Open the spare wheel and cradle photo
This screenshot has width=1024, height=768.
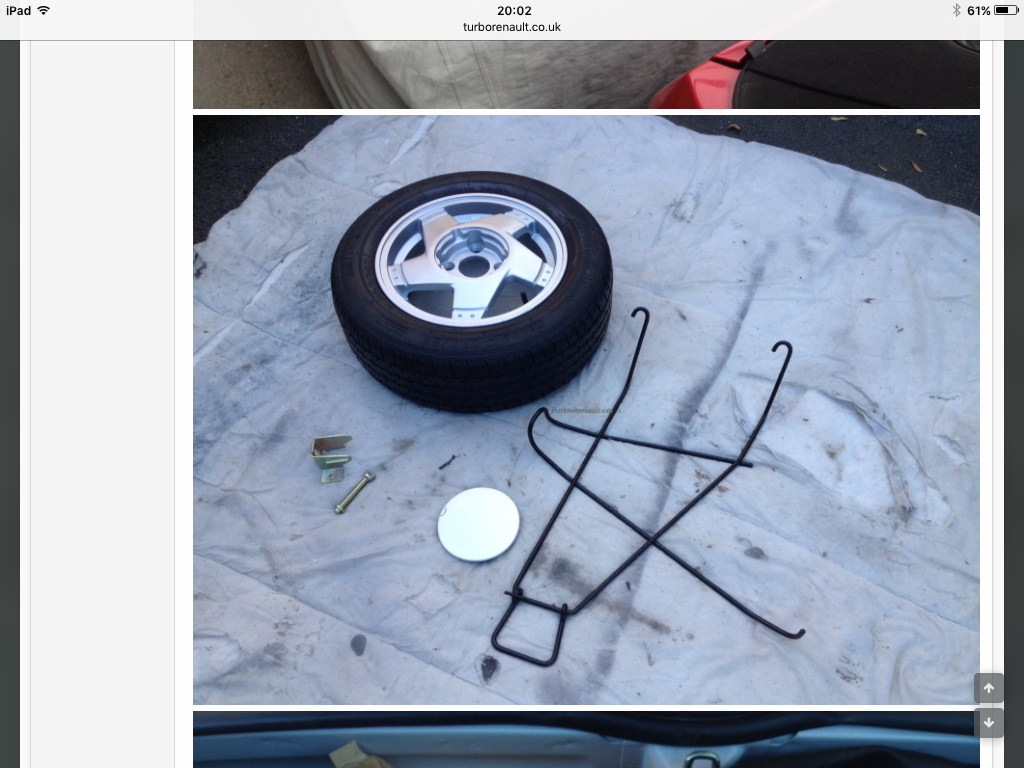coord(586,410)
